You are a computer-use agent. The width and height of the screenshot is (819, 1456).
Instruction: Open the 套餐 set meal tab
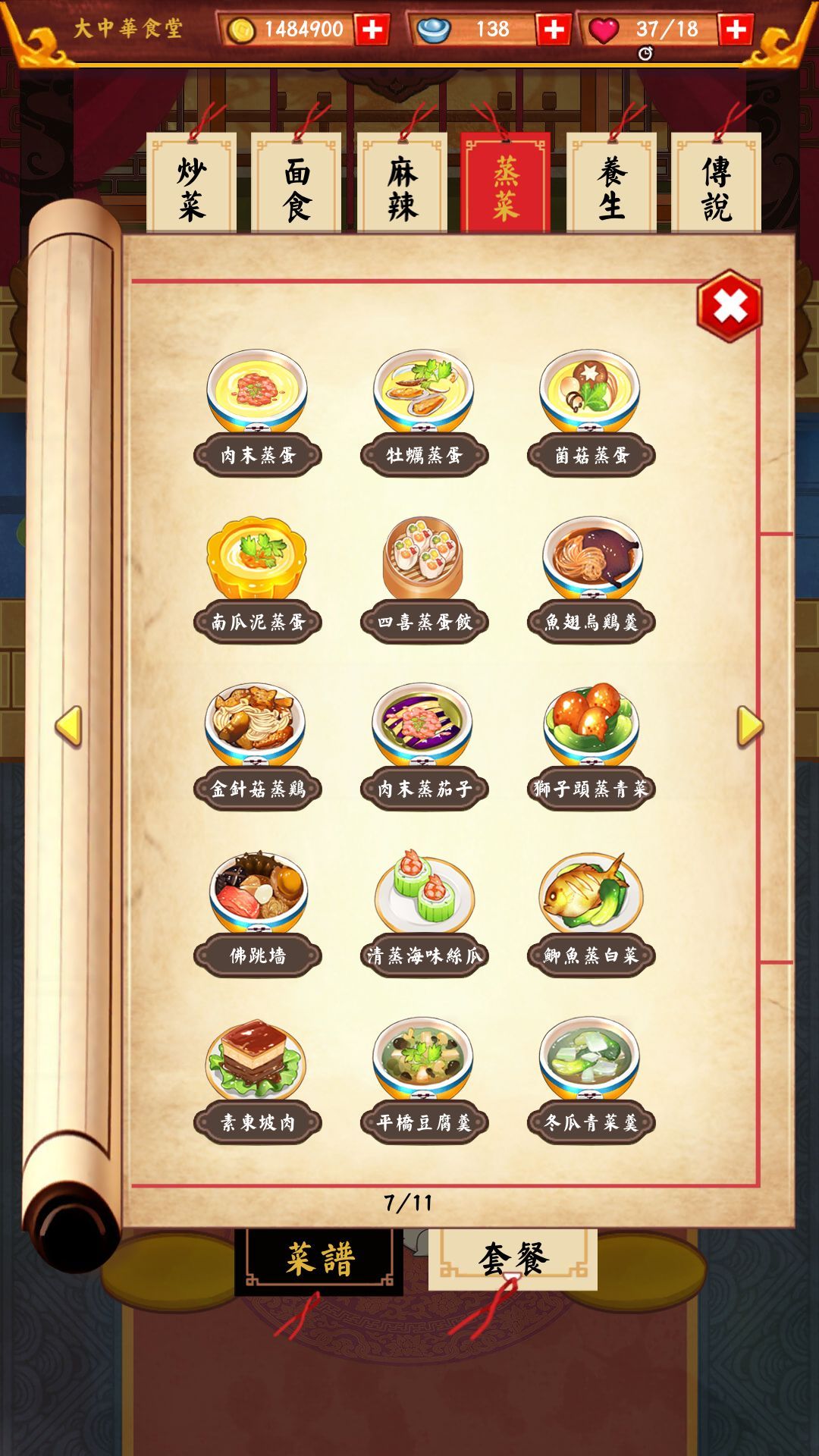coord(513,1258)
